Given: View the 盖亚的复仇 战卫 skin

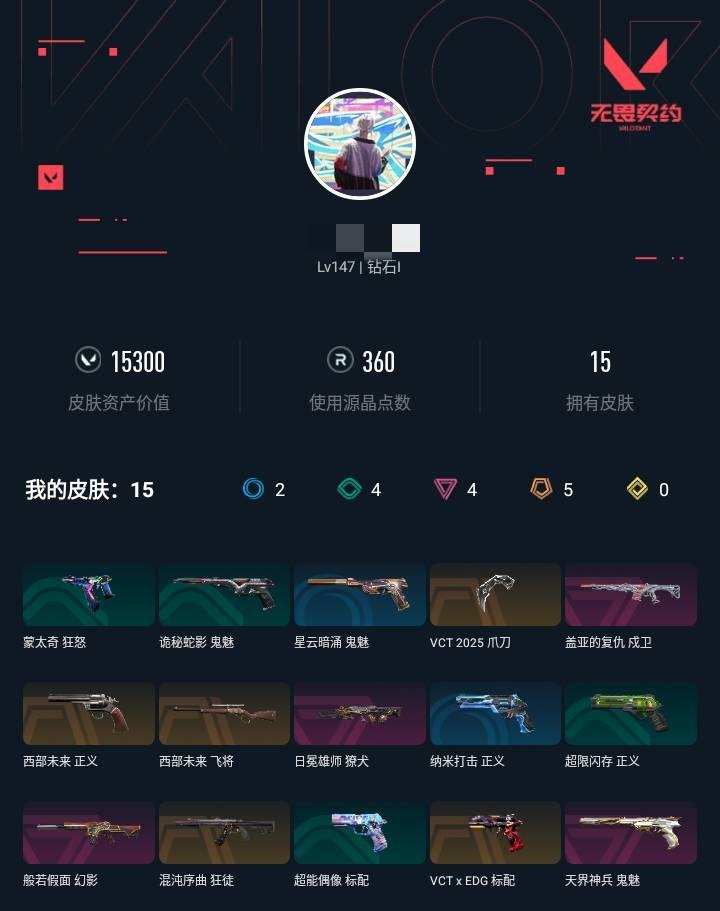Looking at the screenshot, I should click(631, 594).
